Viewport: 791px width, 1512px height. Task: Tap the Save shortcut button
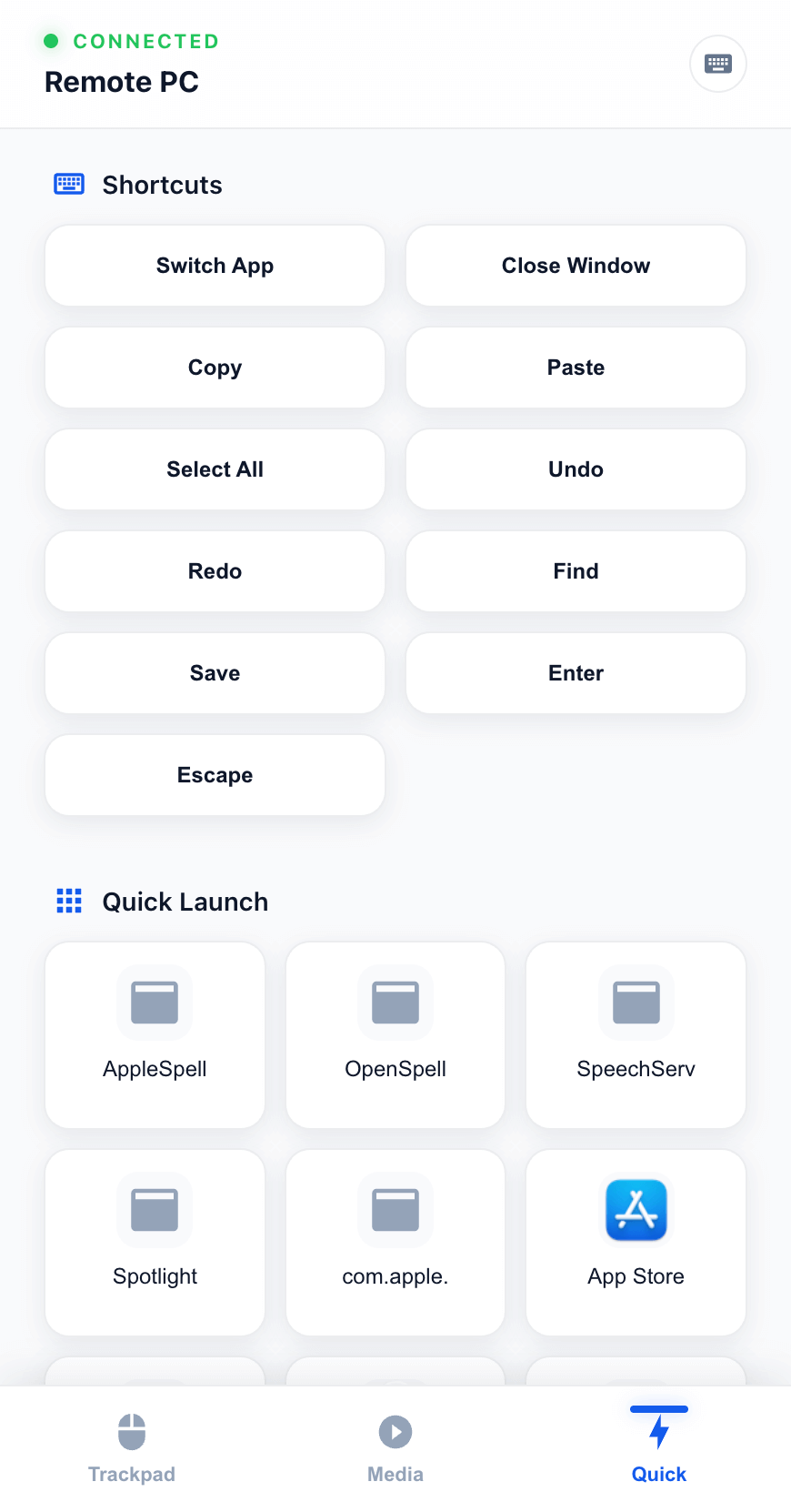click(x=215, y=673)
